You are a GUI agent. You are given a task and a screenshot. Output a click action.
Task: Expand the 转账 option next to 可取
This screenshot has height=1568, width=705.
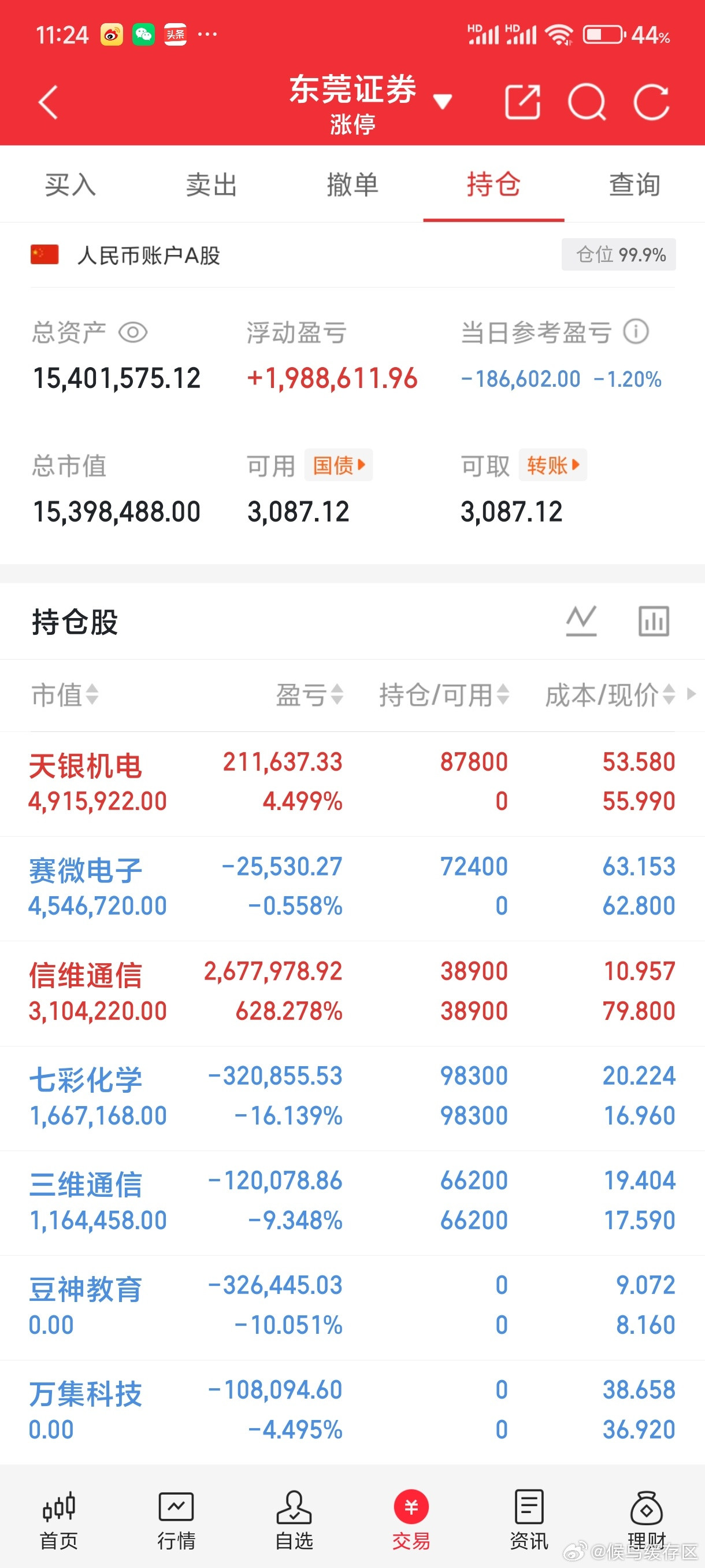[552, 464]
